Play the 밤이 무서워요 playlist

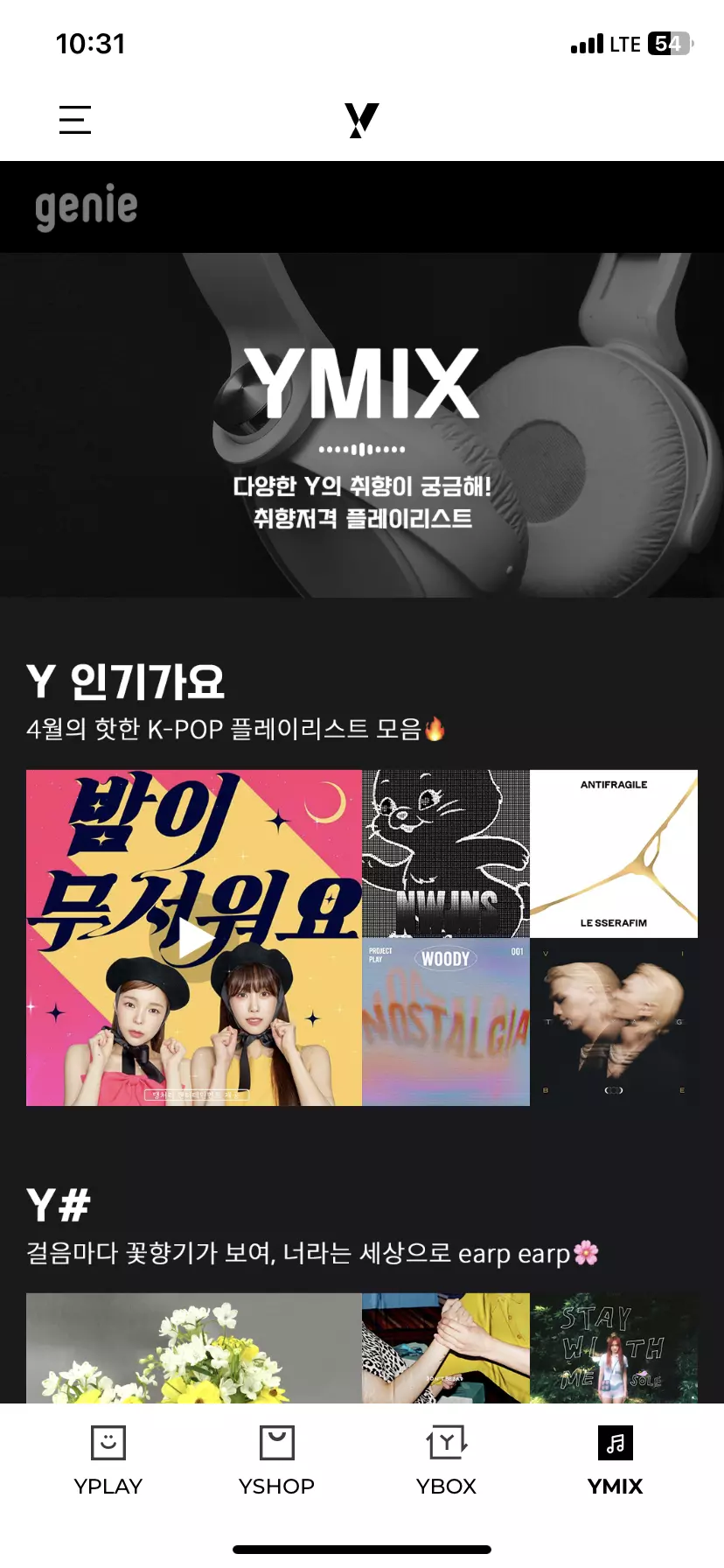pyautogui.click(x=193, y=938)
